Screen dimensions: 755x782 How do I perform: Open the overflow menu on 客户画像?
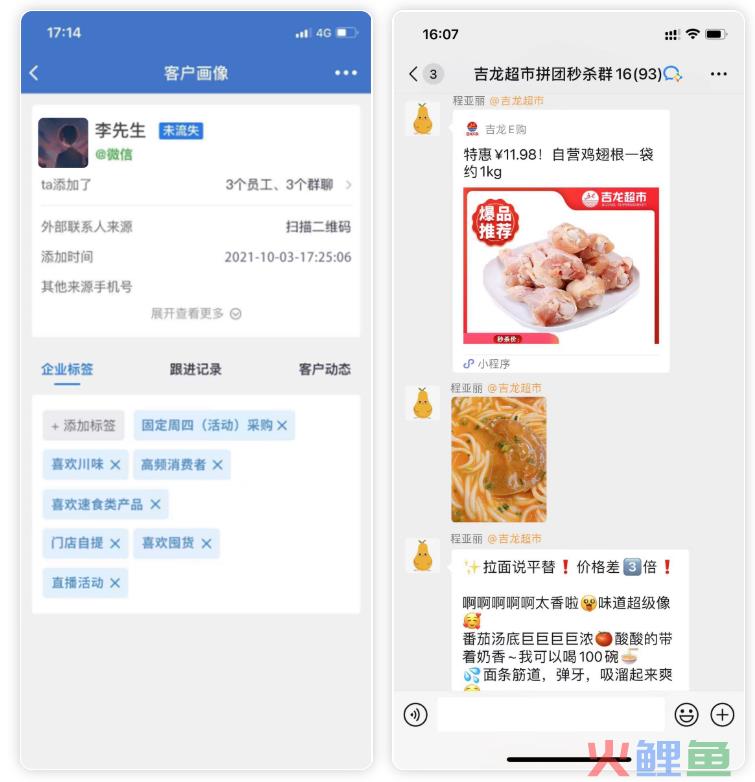coord(346,73)
